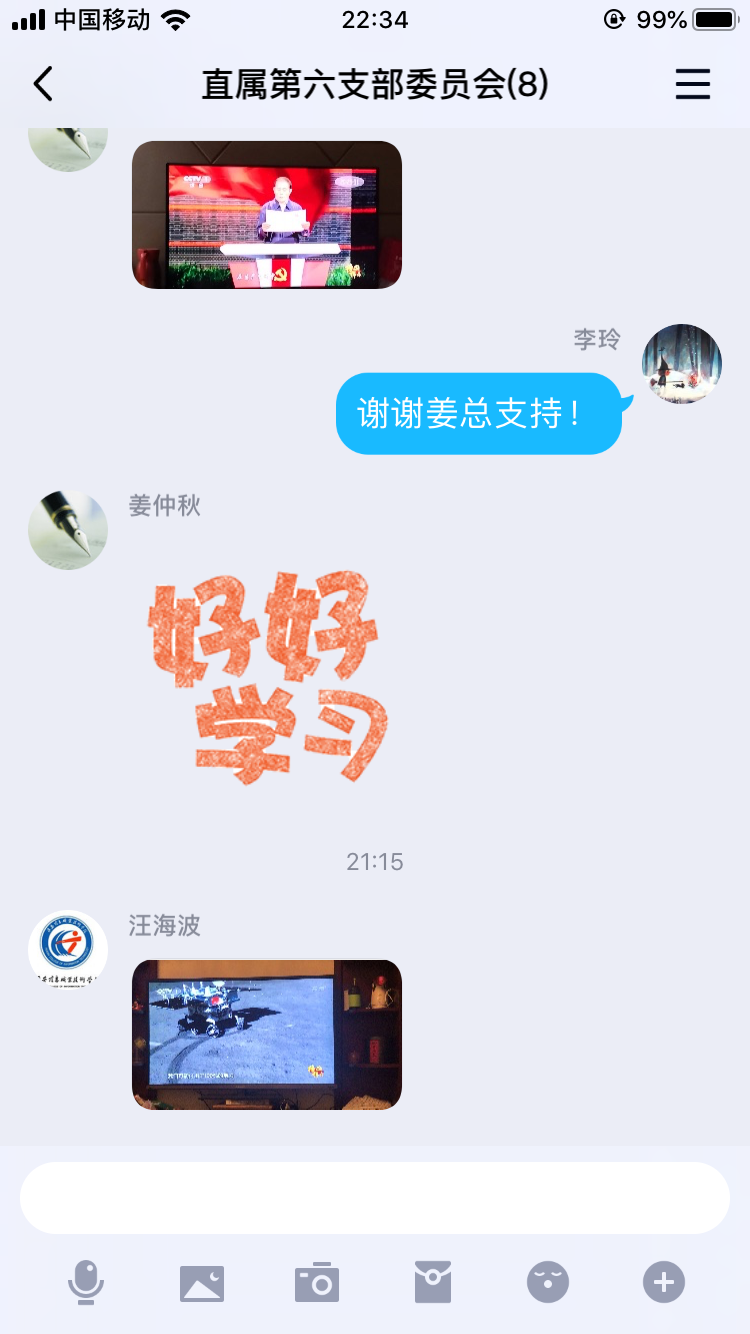Open the group chat menu
750x1334 pixels.
coord(692,85)
